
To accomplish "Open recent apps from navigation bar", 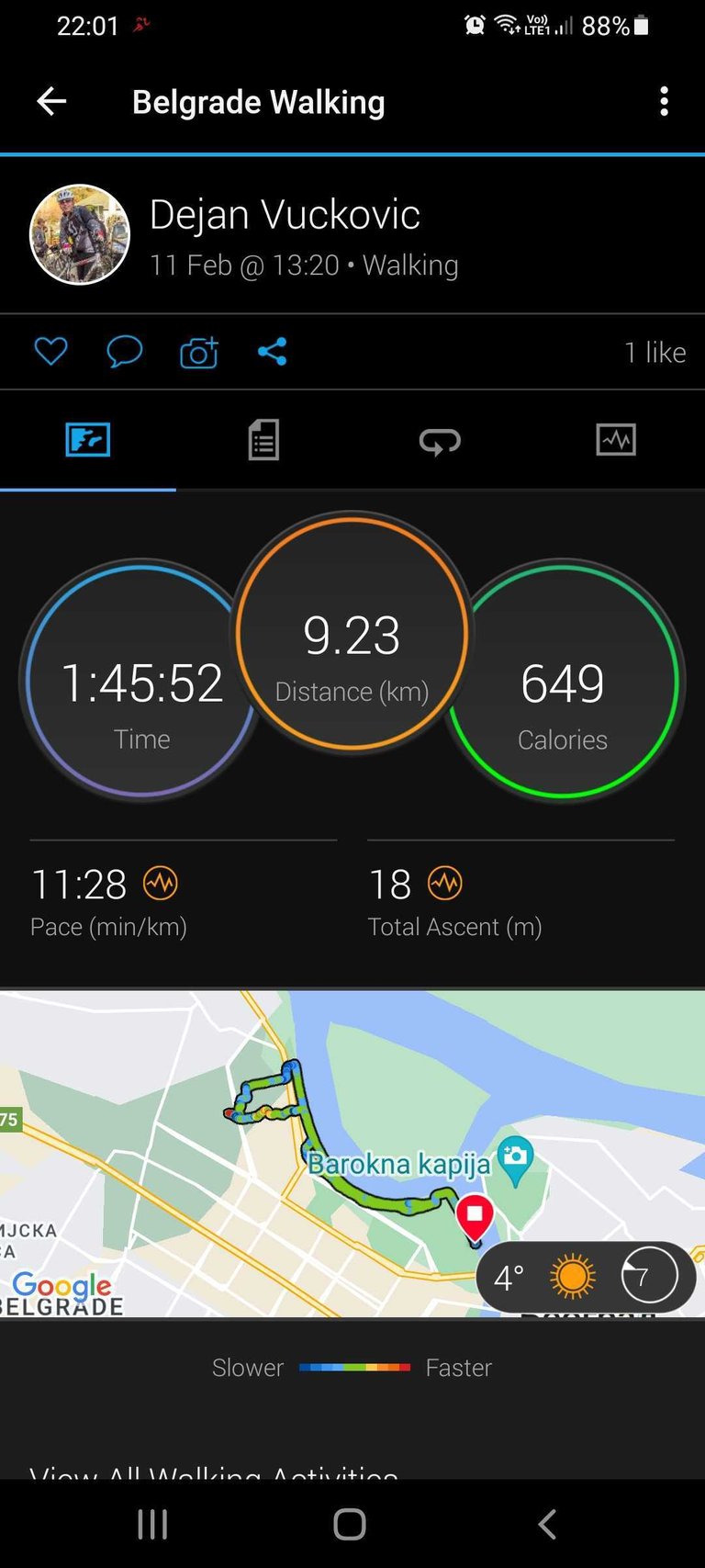I will [x=152, y=1525].
